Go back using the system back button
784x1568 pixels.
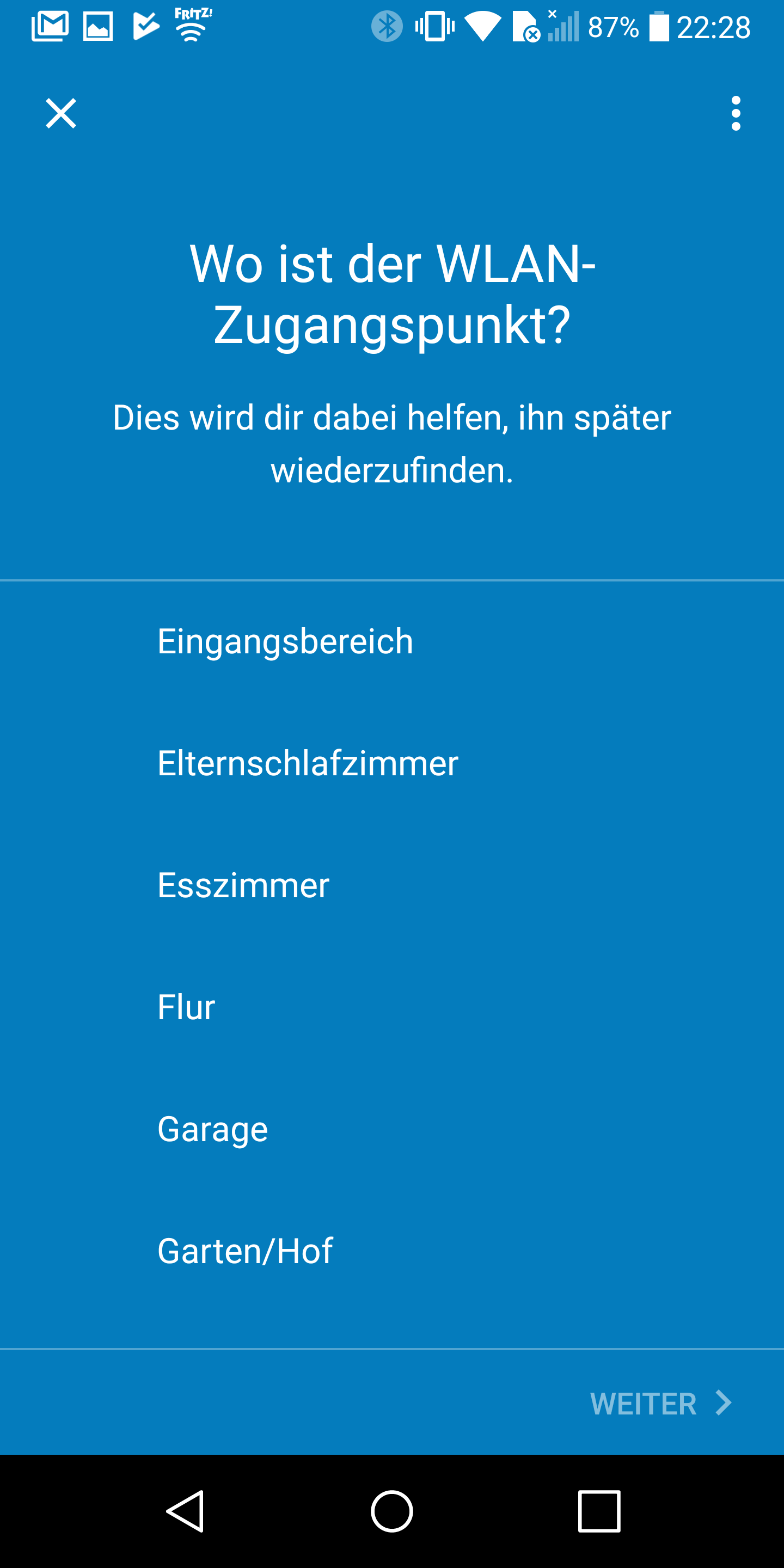pyautogui.click(x=185, y=1511)
